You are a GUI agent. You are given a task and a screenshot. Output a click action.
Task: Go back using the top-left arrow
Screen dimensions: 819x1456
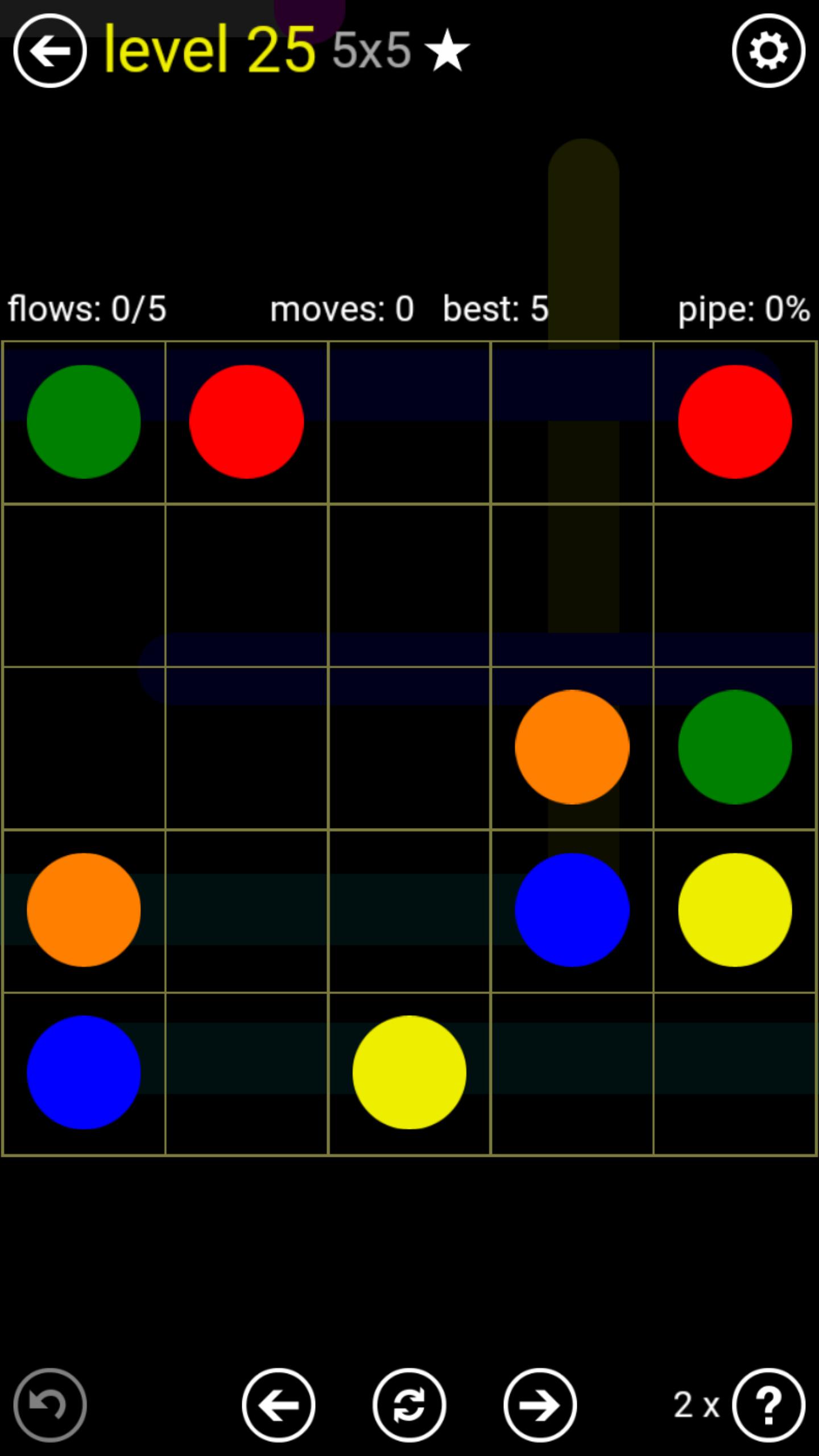[50, 51]
